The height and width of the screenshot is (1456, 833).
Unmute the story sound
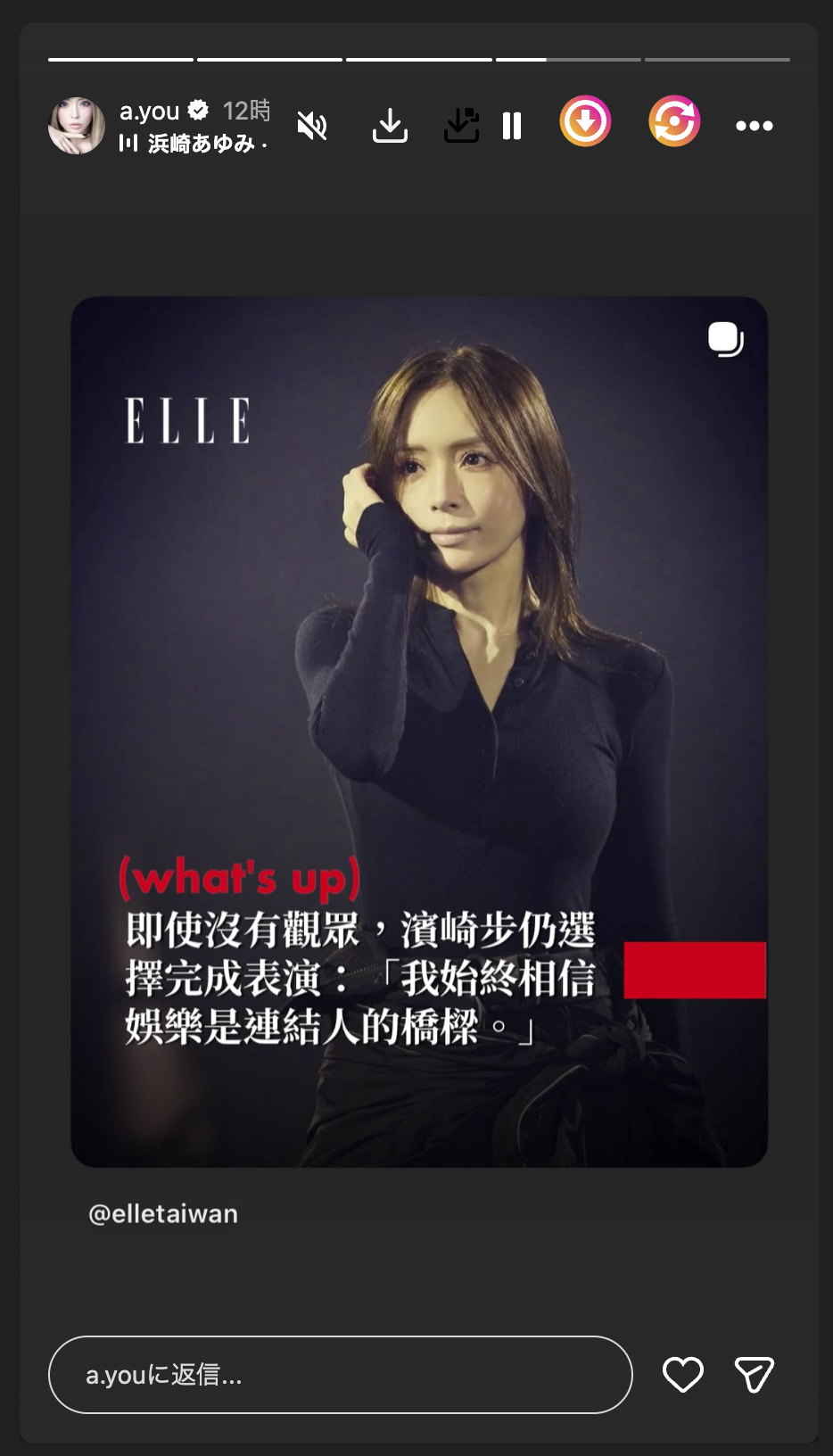[312, 126]
